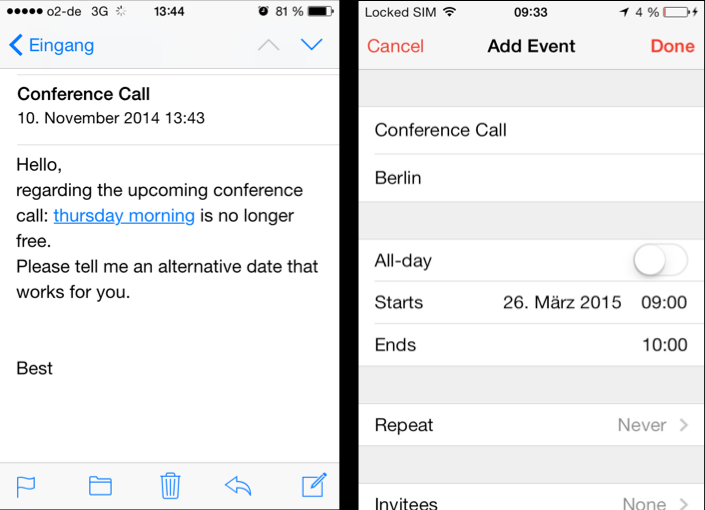Viewport: 705px width, 510px height.
Task: Reply to the Conference Call email
Action: pos(238,486)
